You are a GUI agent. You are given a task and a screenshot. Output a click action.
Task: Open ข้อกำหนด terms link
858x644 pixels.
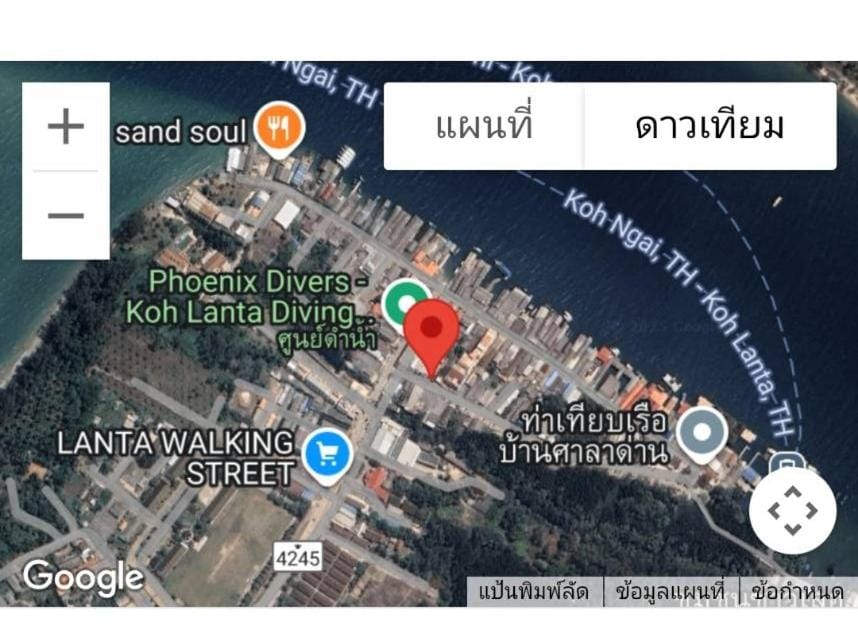coord(797,592)
